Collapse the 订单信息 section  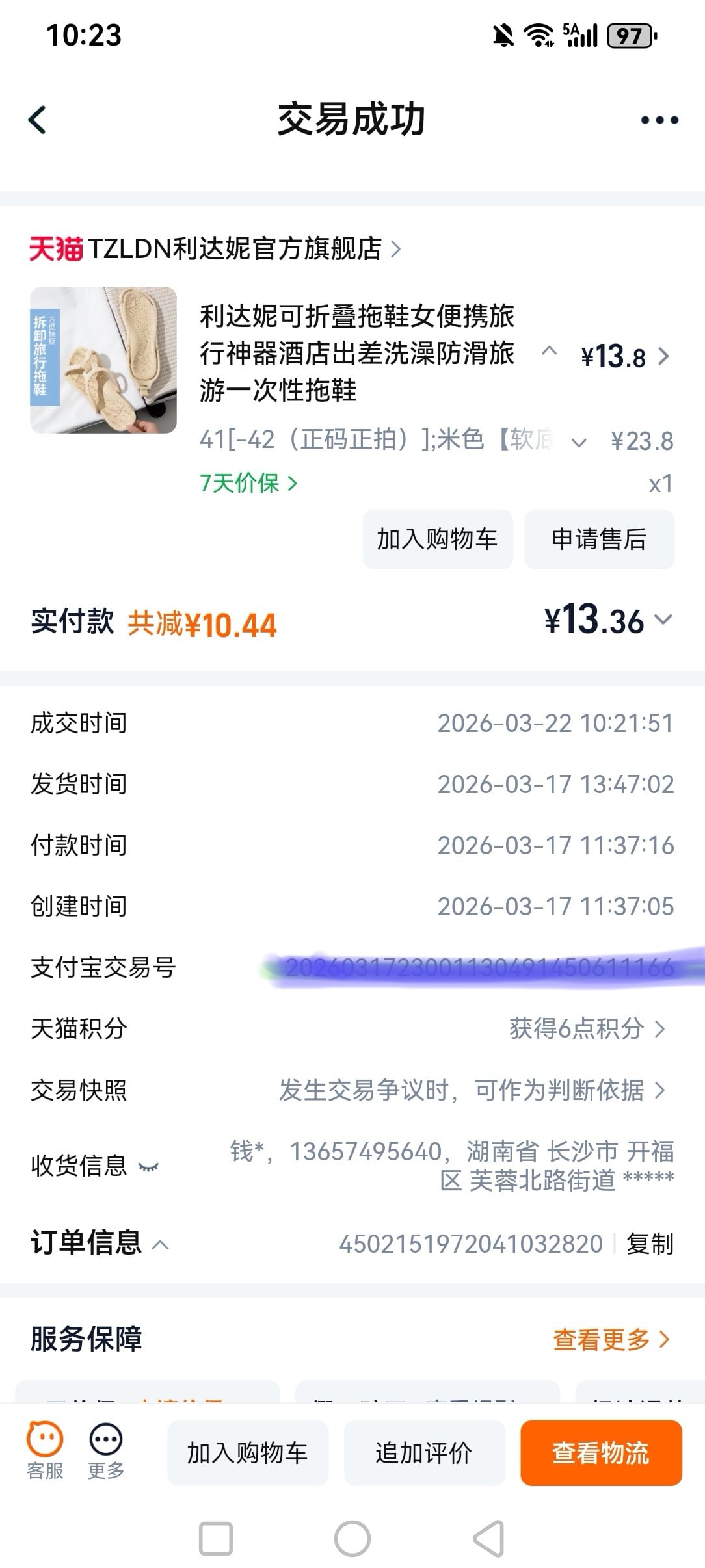(x=160, y=1244)
